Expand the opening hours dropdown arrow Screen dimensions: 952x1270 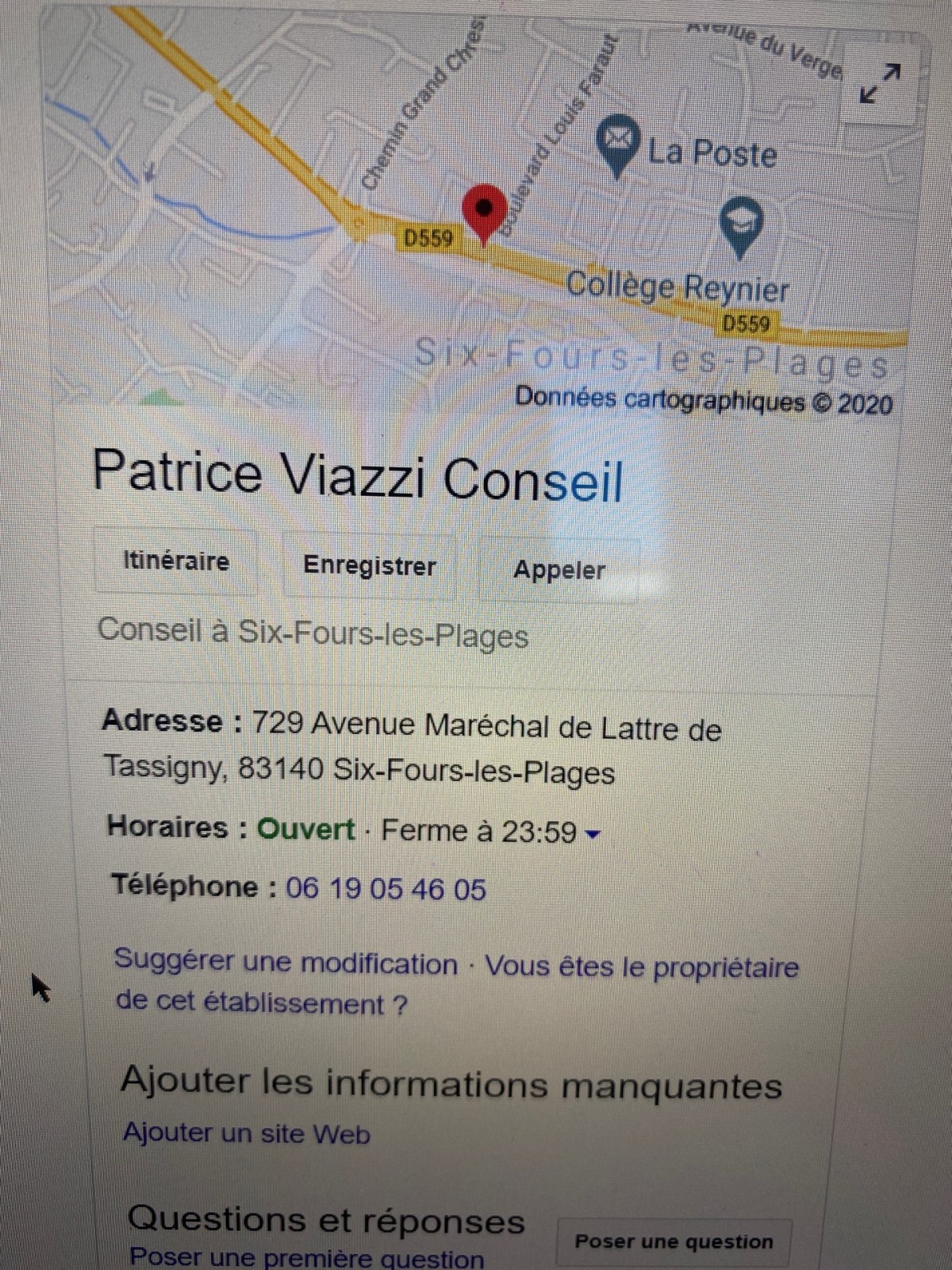[592, 834]
